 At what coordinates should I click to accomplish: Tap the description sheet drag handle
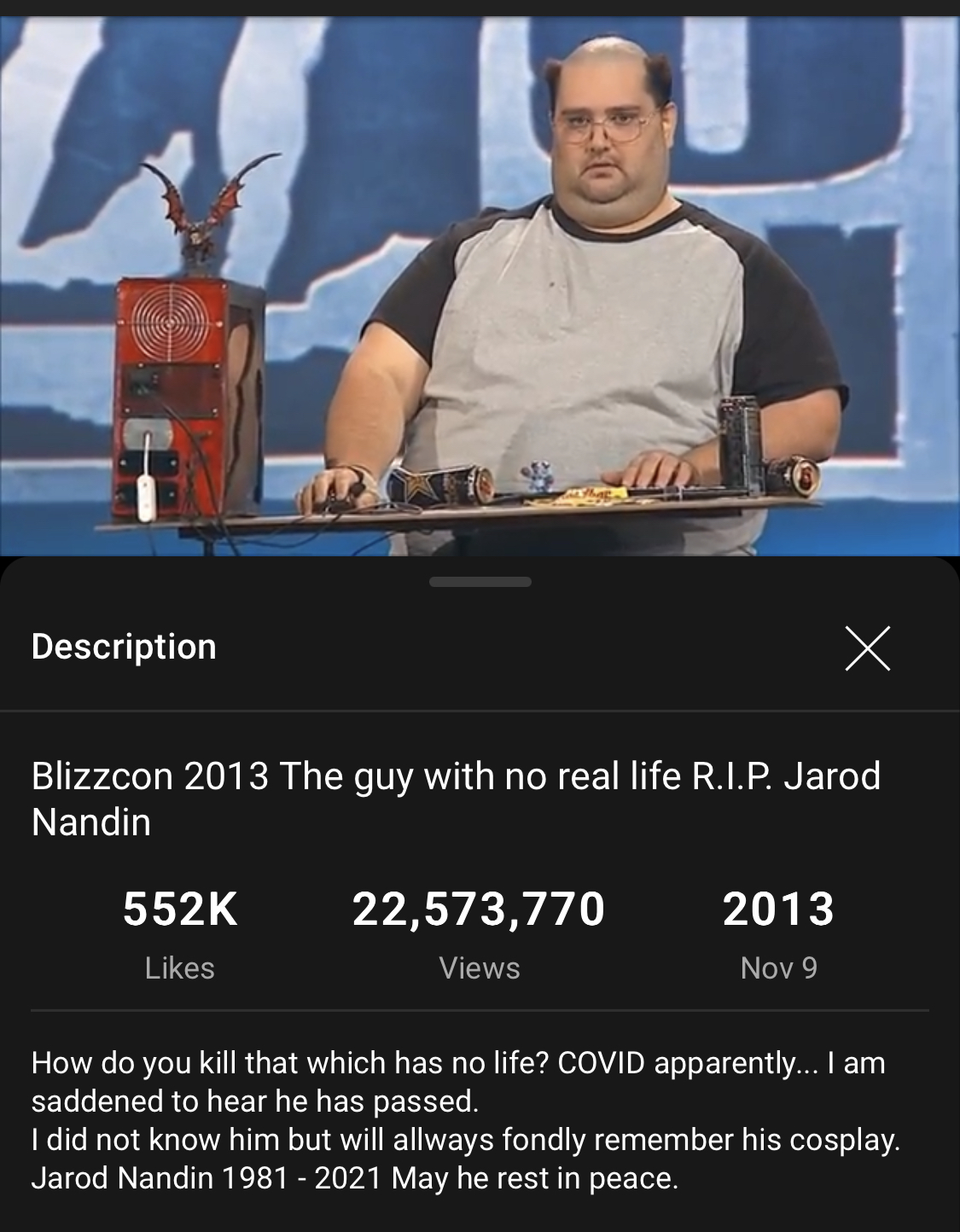click(x=480, y=582)
